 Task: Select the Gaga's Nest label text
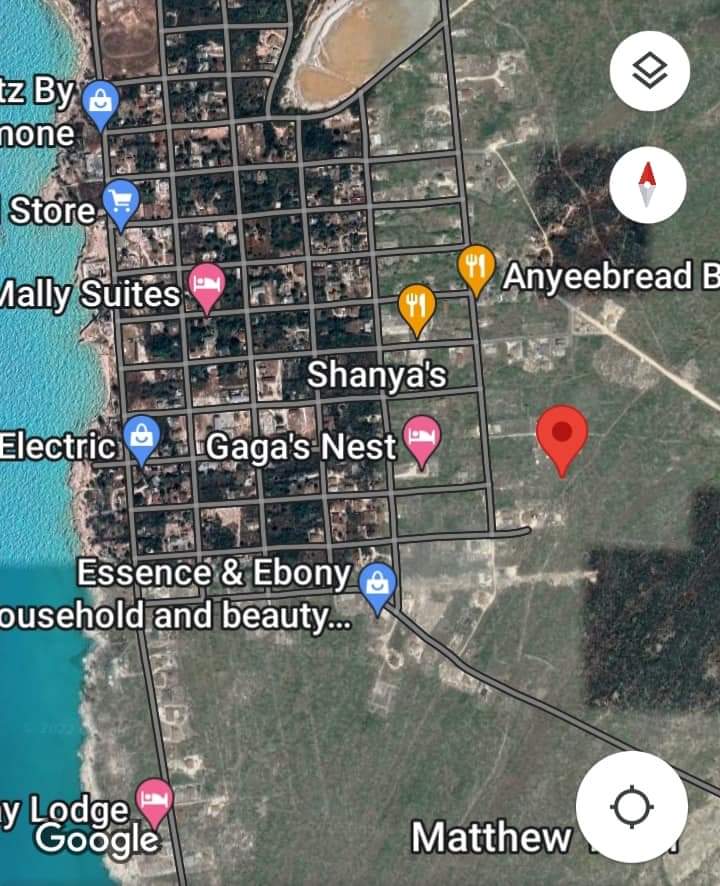298,447
